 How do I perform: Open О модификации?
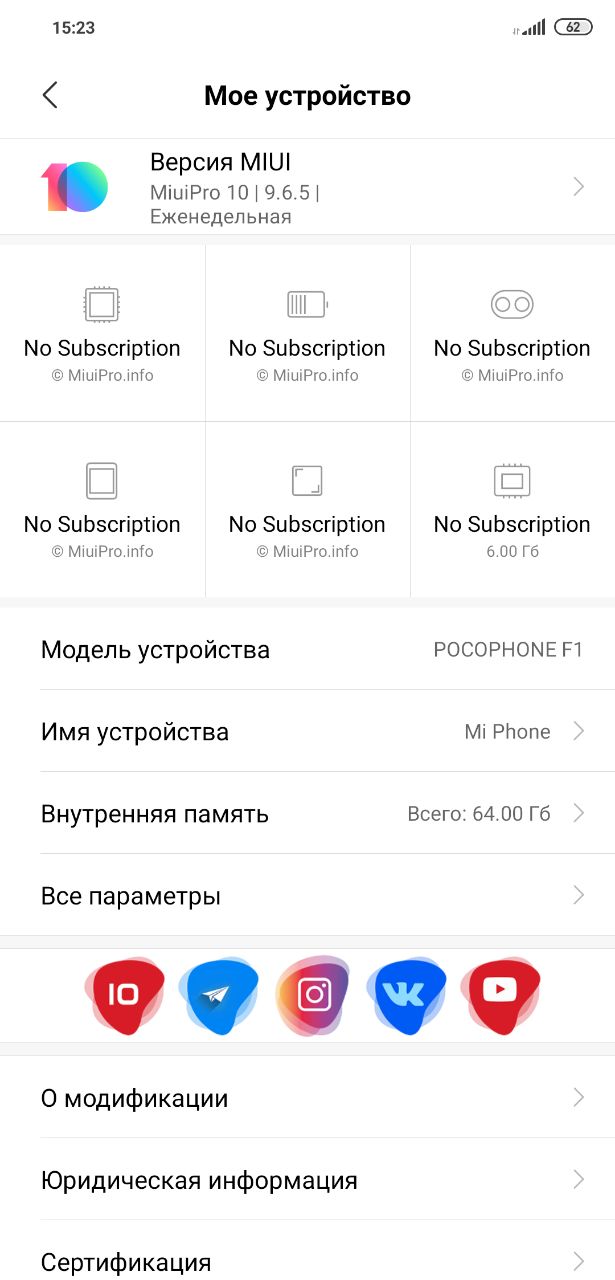point(307,1097)
